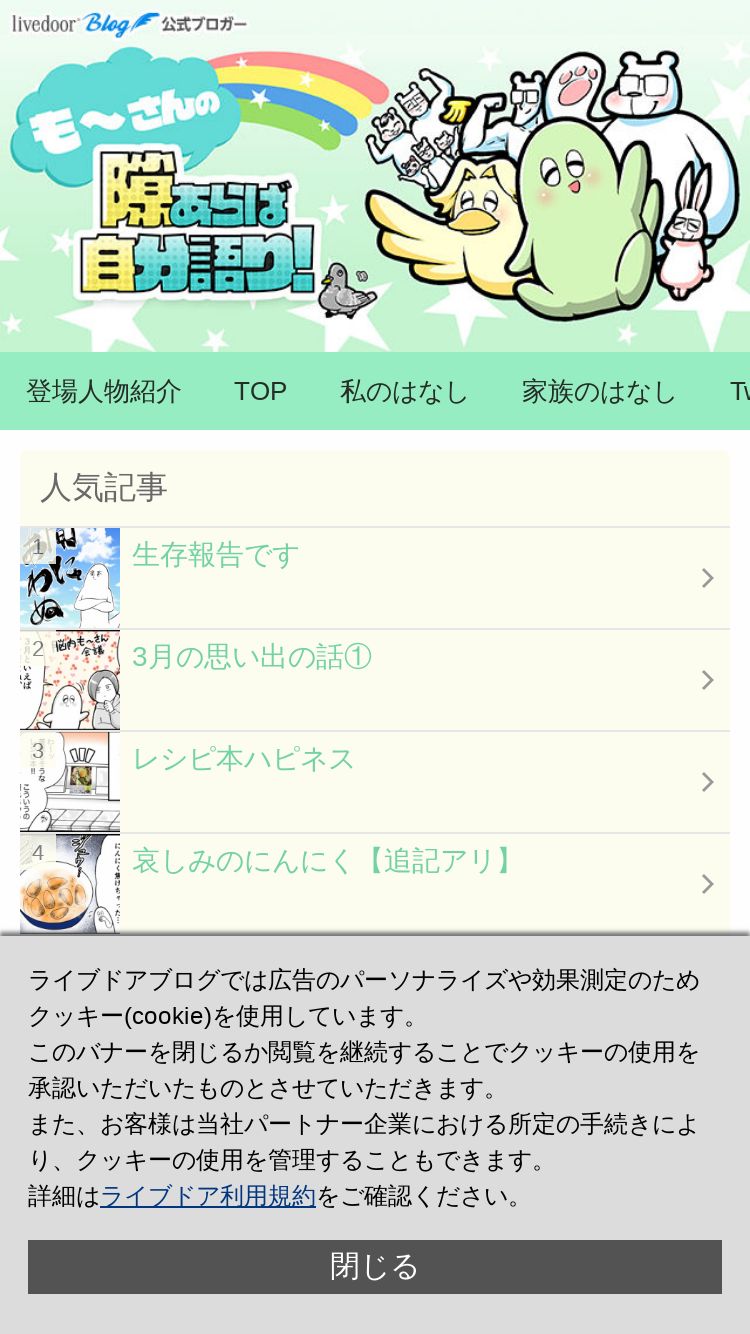Go to the TOP page
750x1334 pixels.
click(x=260, y=391)
